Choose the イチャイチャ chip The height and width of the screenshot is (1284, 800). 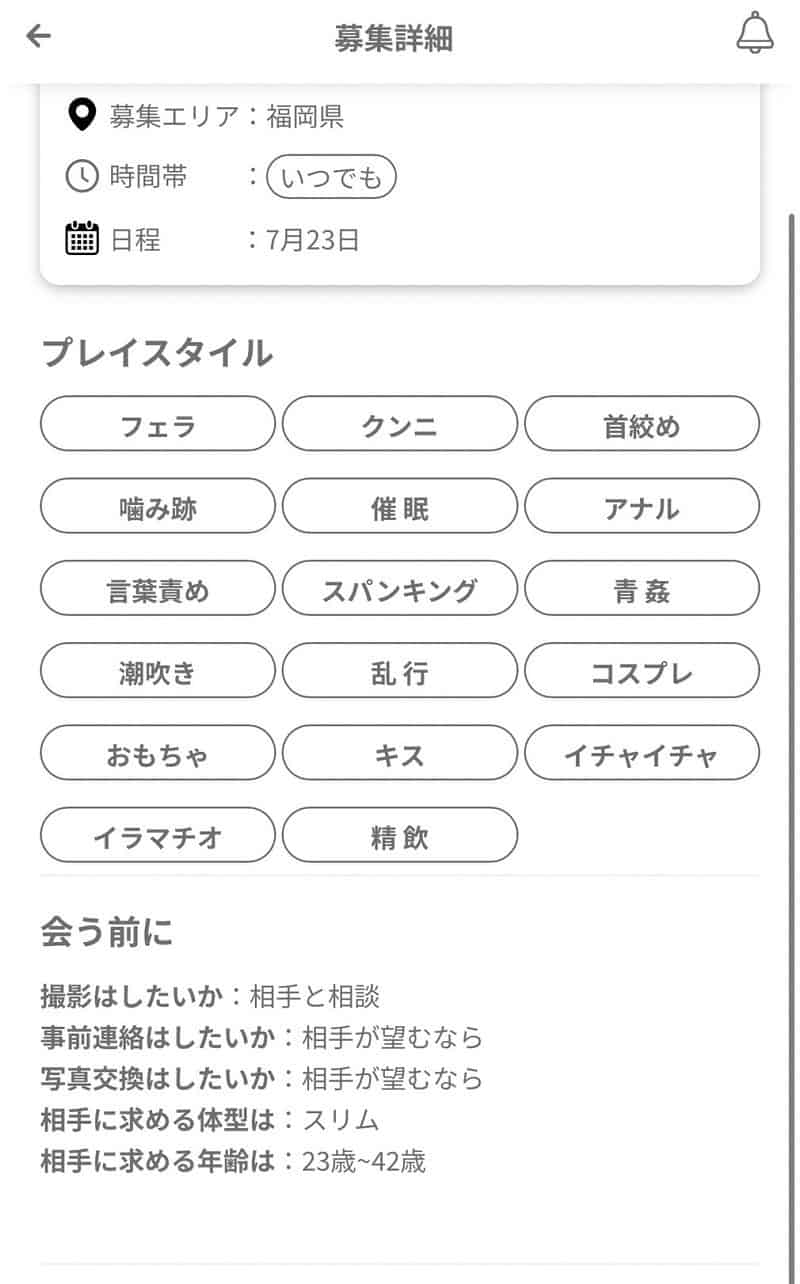[642, 752]
